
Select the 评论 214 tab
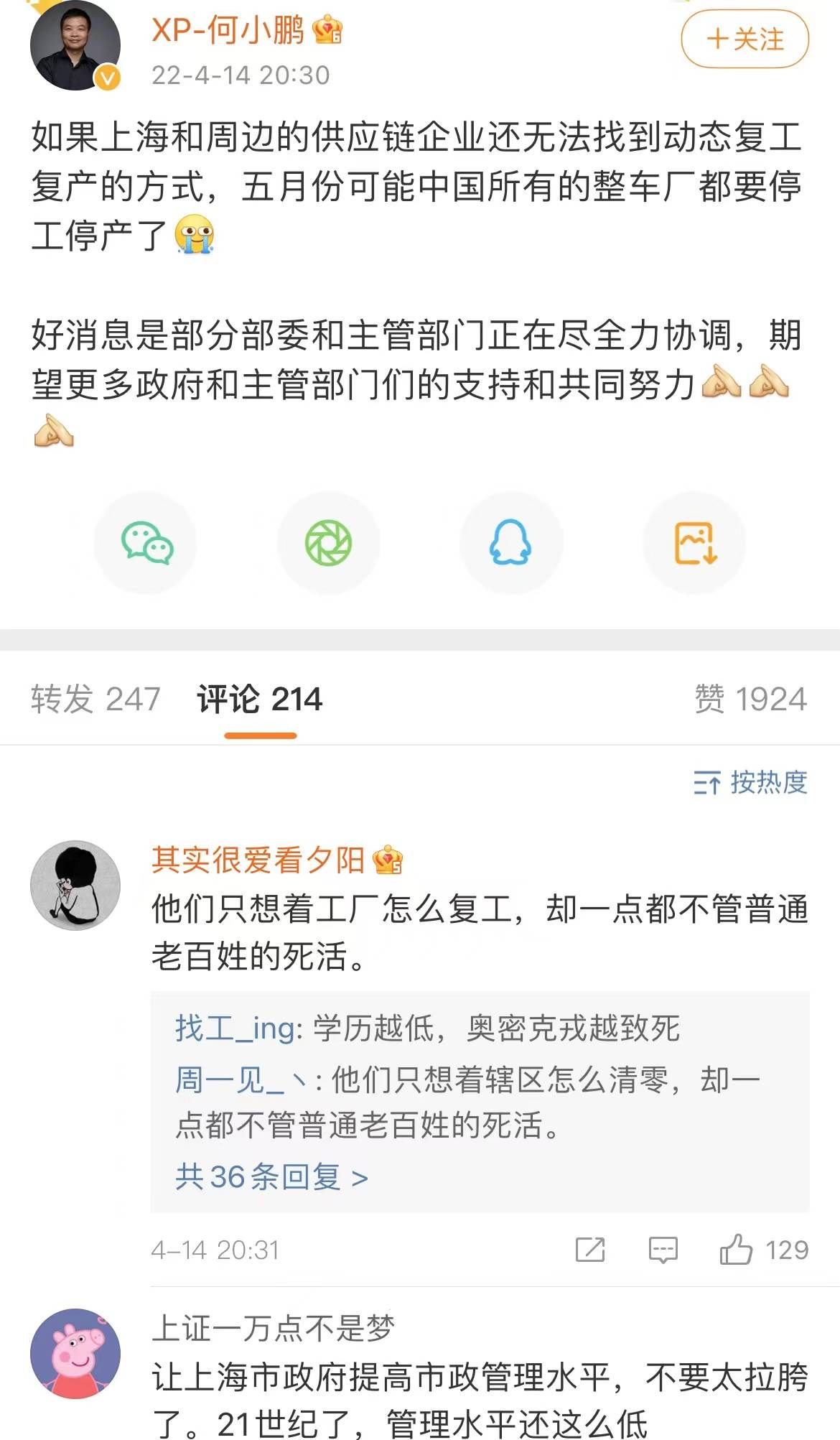(260, 699)
